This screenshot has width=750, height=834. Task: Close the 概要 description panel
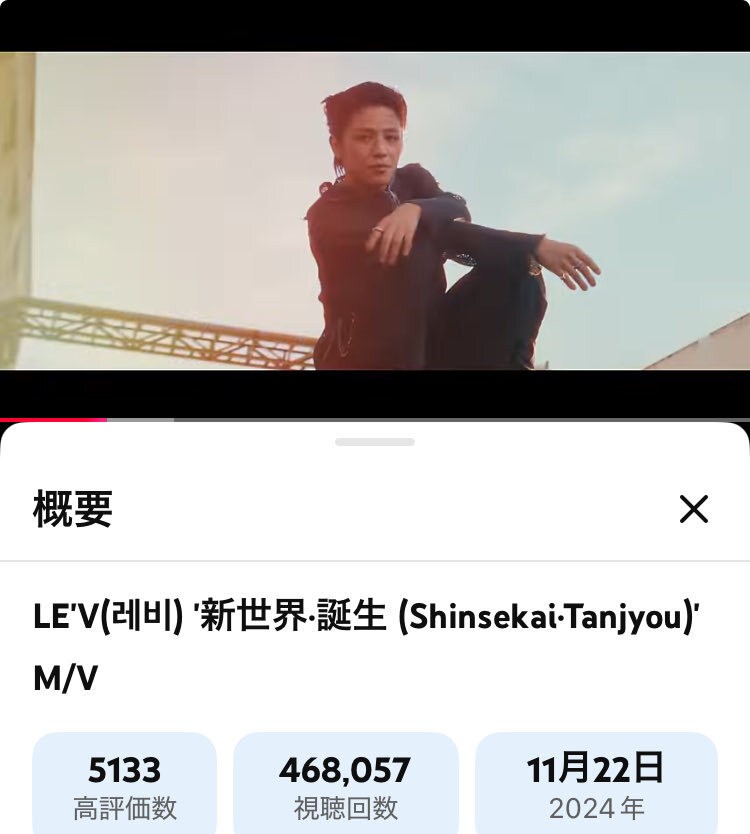[x=693, y=509]
